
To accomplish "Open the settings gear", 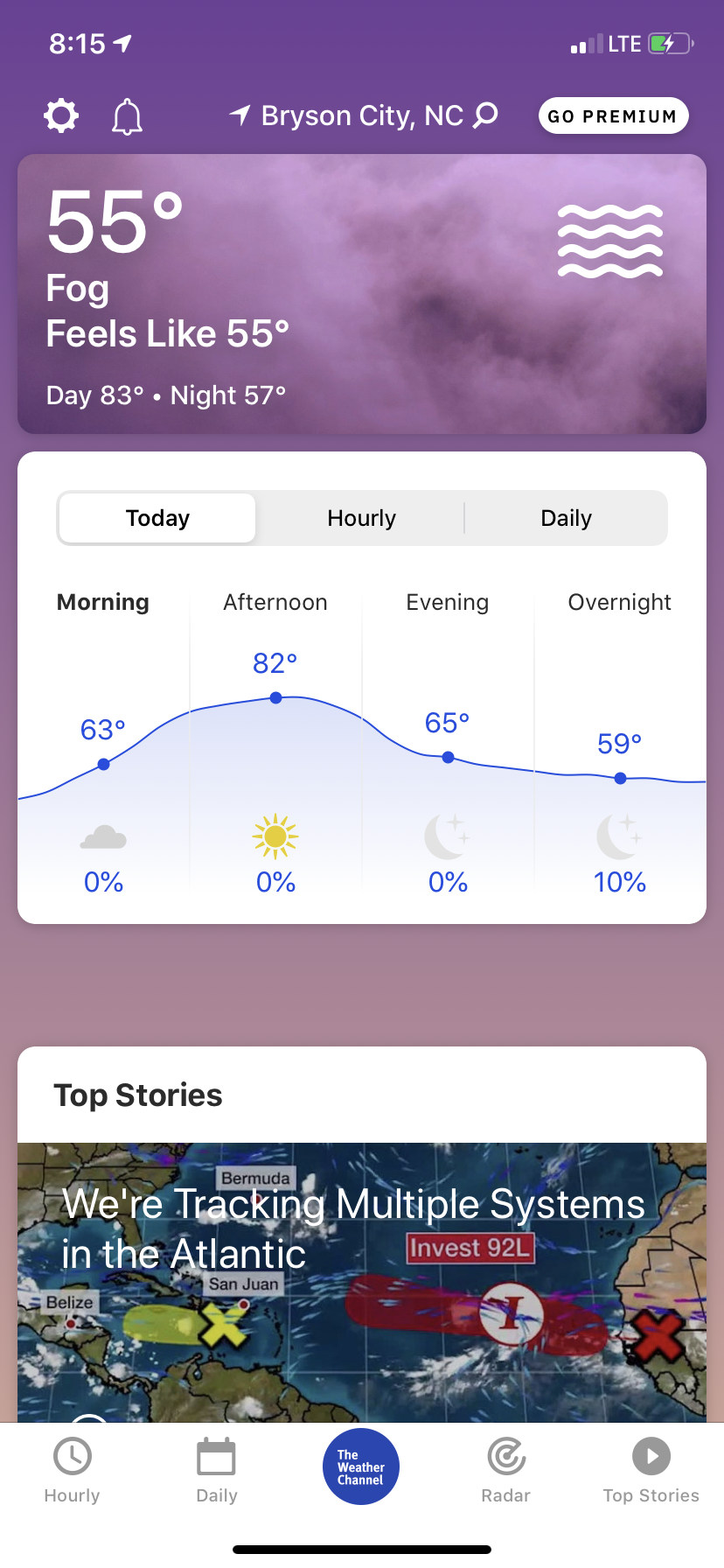I will (61, 116).
